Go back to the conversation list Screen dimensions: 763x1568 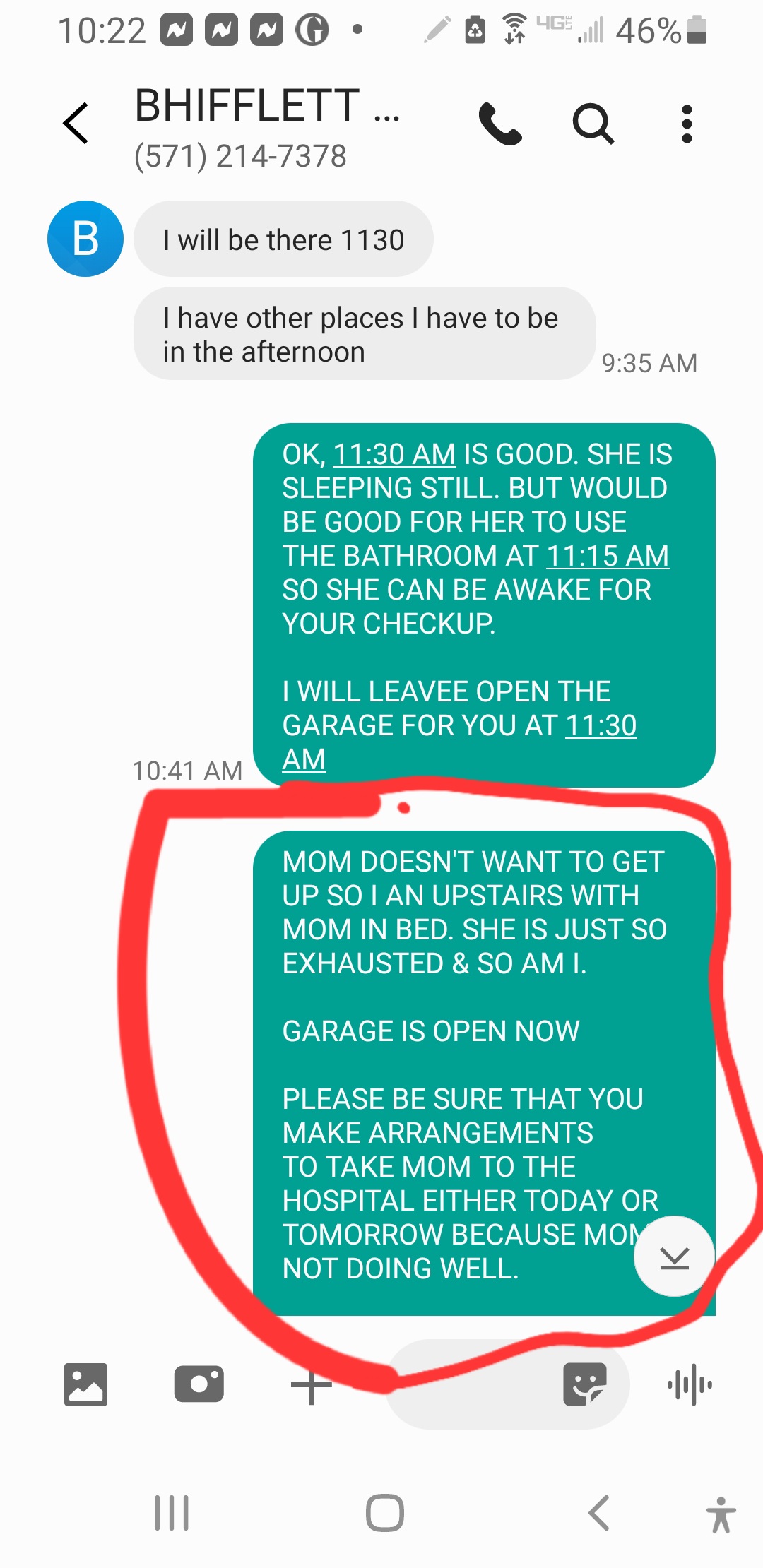click(x=76, y=124)
